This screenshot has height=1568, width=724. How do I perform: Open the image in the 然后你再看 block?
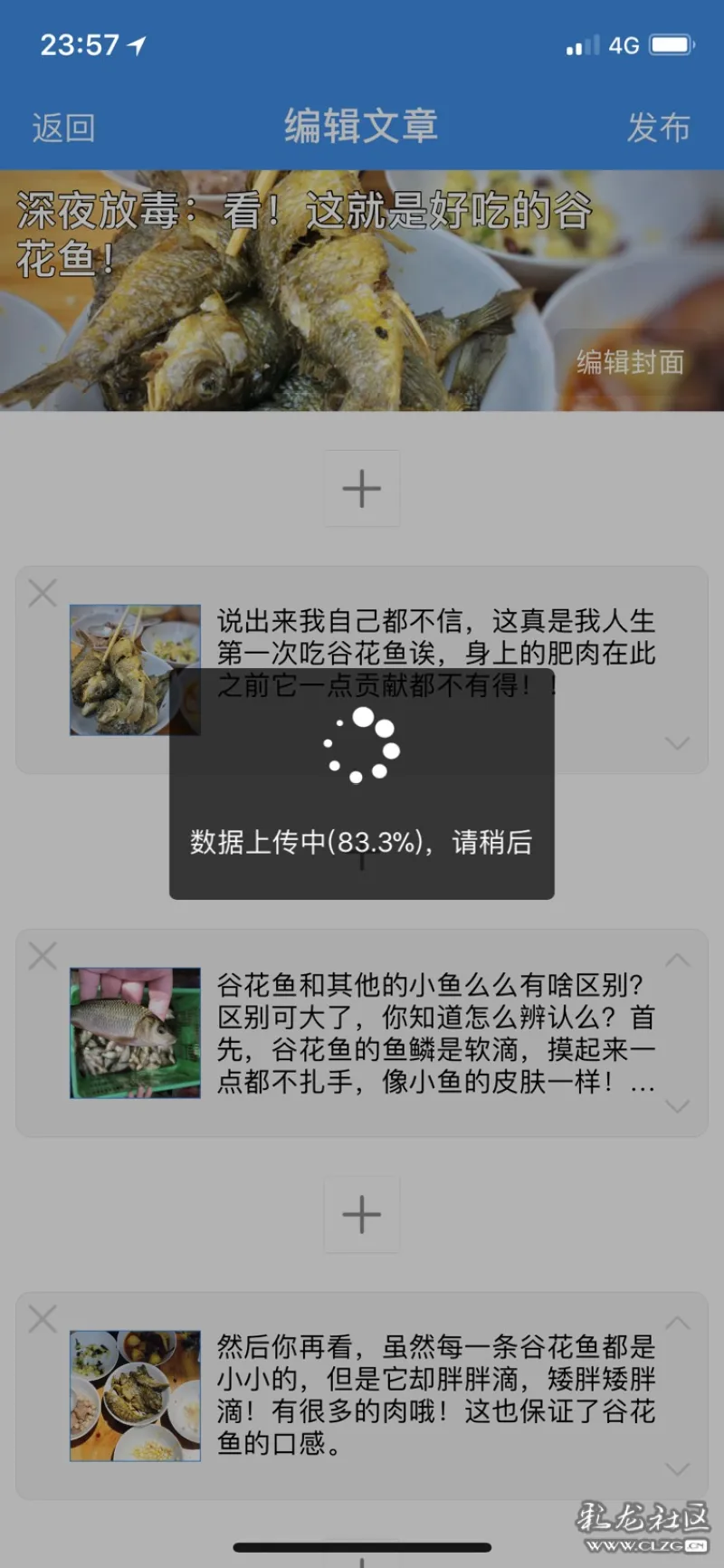pos(135,1395)
